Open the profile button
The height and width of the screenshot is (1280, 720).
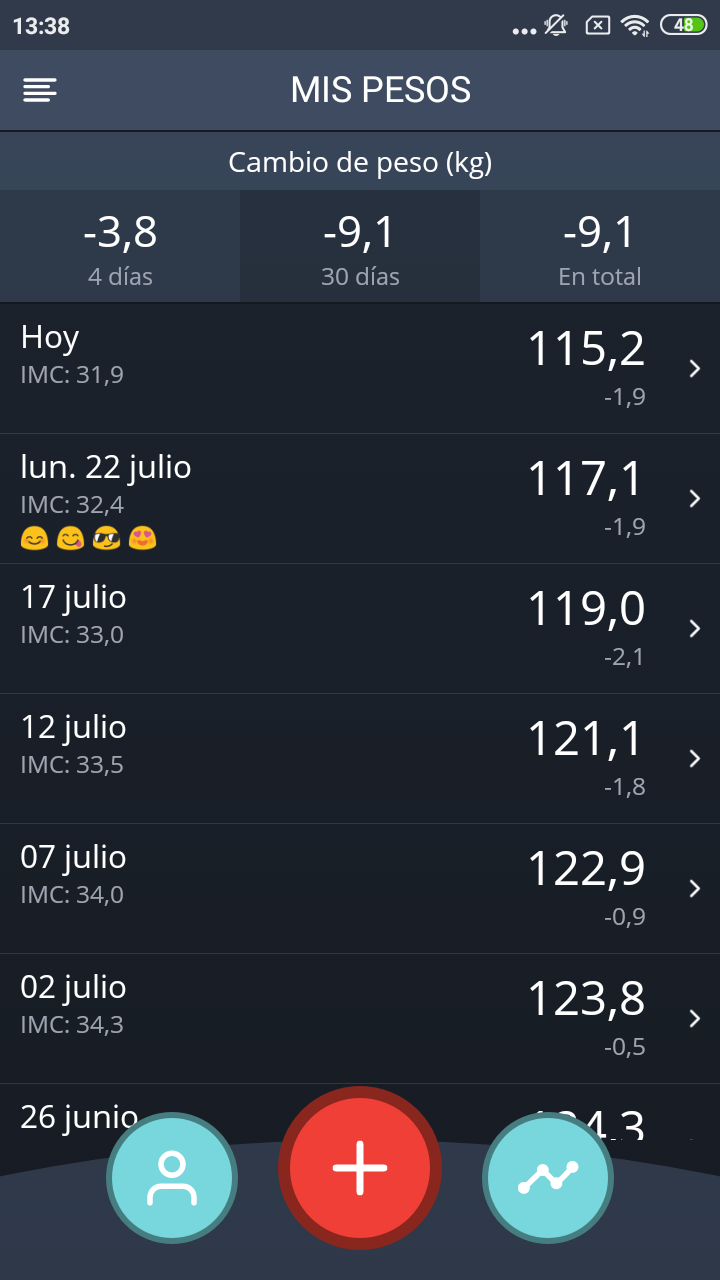click(x=172, y=1178)
